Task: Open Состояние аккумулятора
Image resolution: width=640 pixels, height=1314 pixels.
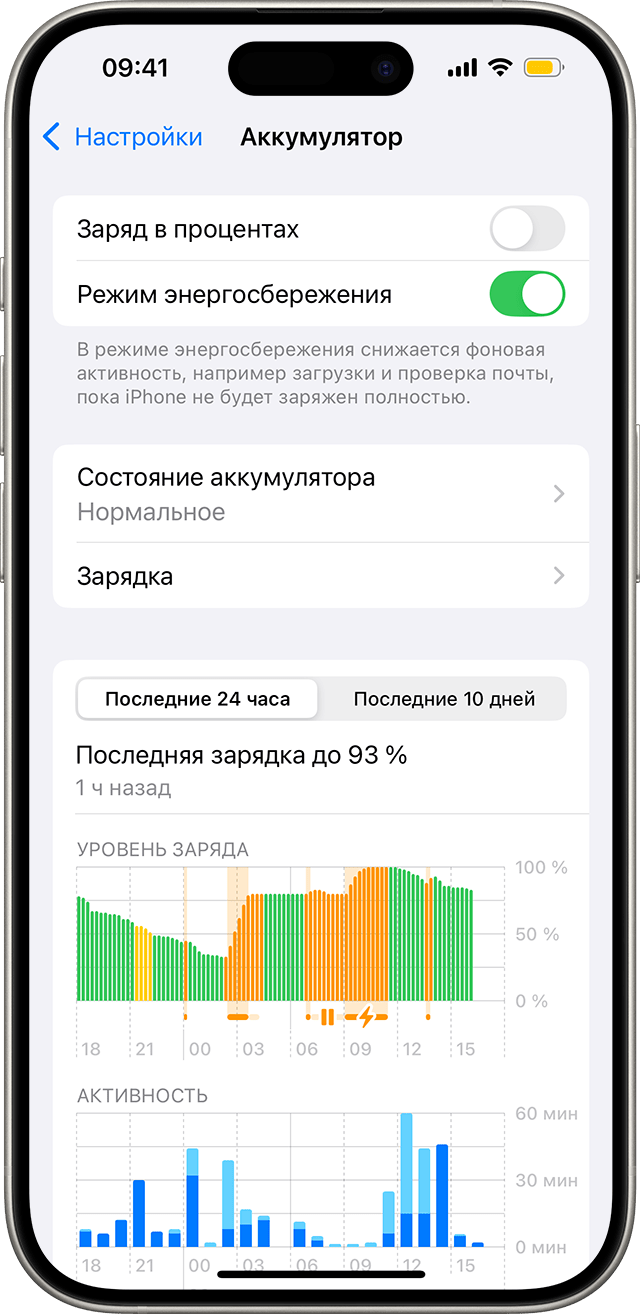Action: [x=320, y=494]
